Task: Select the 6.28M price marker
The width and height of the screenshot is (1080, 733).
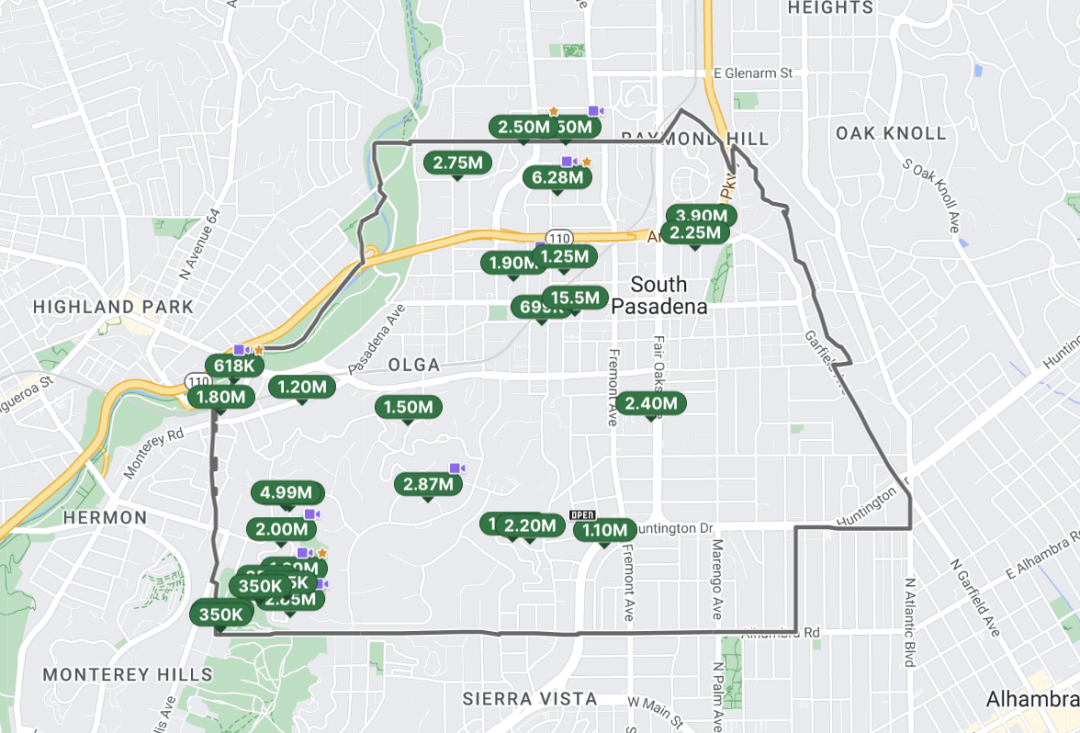Action: click(x=557, y=178)
